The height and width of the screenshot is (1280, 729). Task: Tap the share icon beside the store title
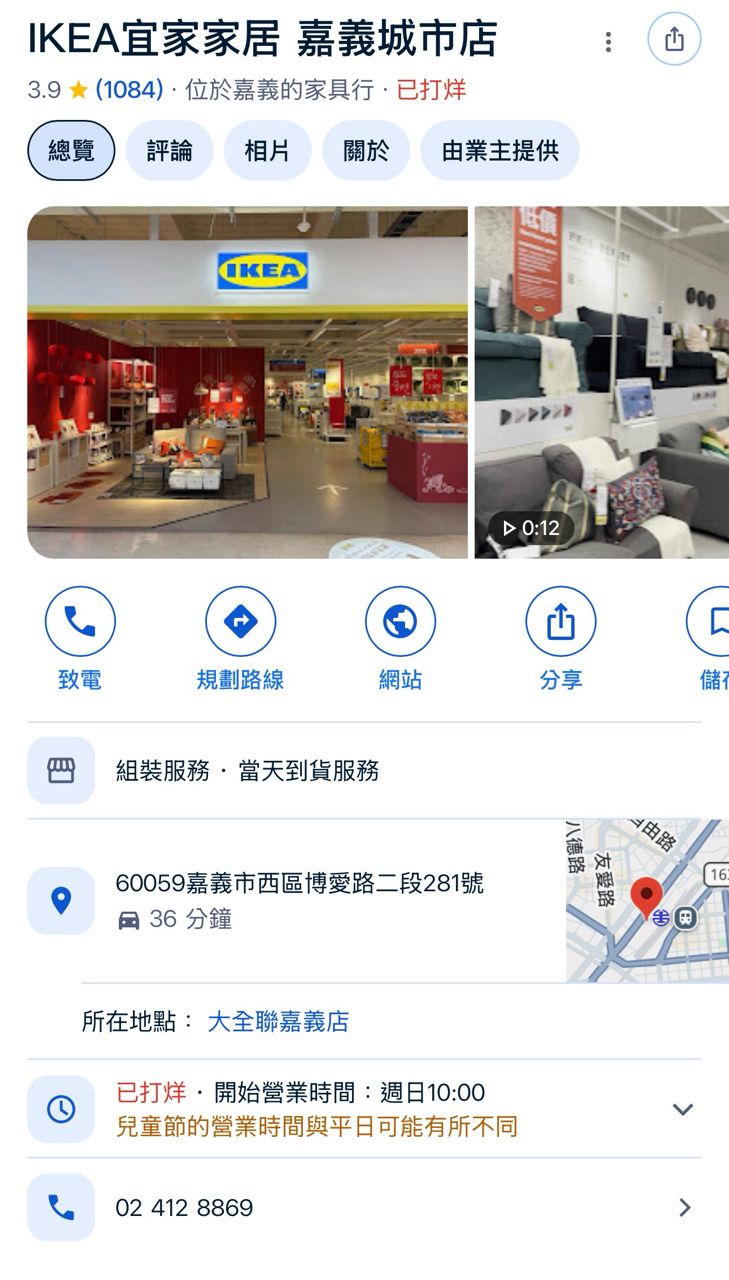tap(674, 40)
